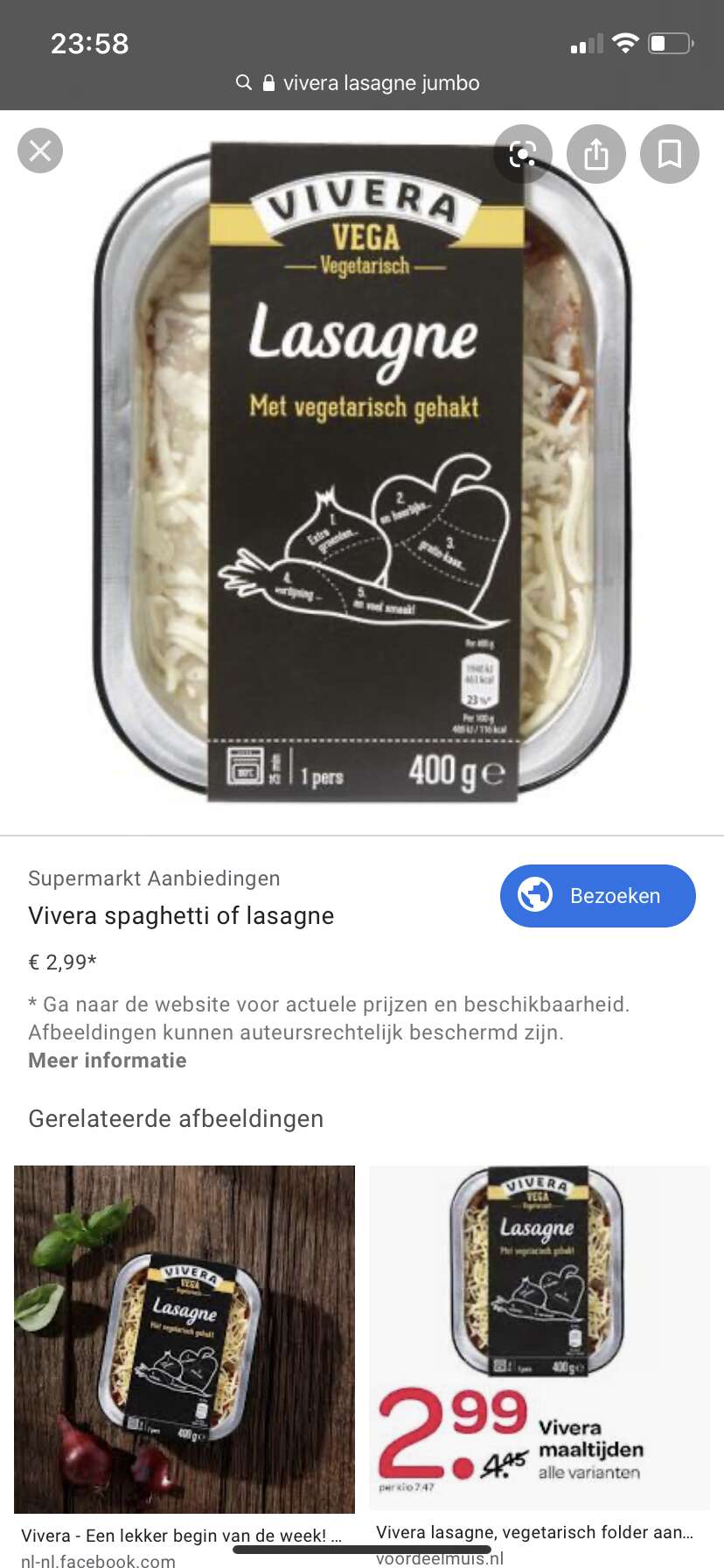This screenshot has width=724, height=1568.
Task: Open Meer informatie link
Action: click(x=108, y=1060)
